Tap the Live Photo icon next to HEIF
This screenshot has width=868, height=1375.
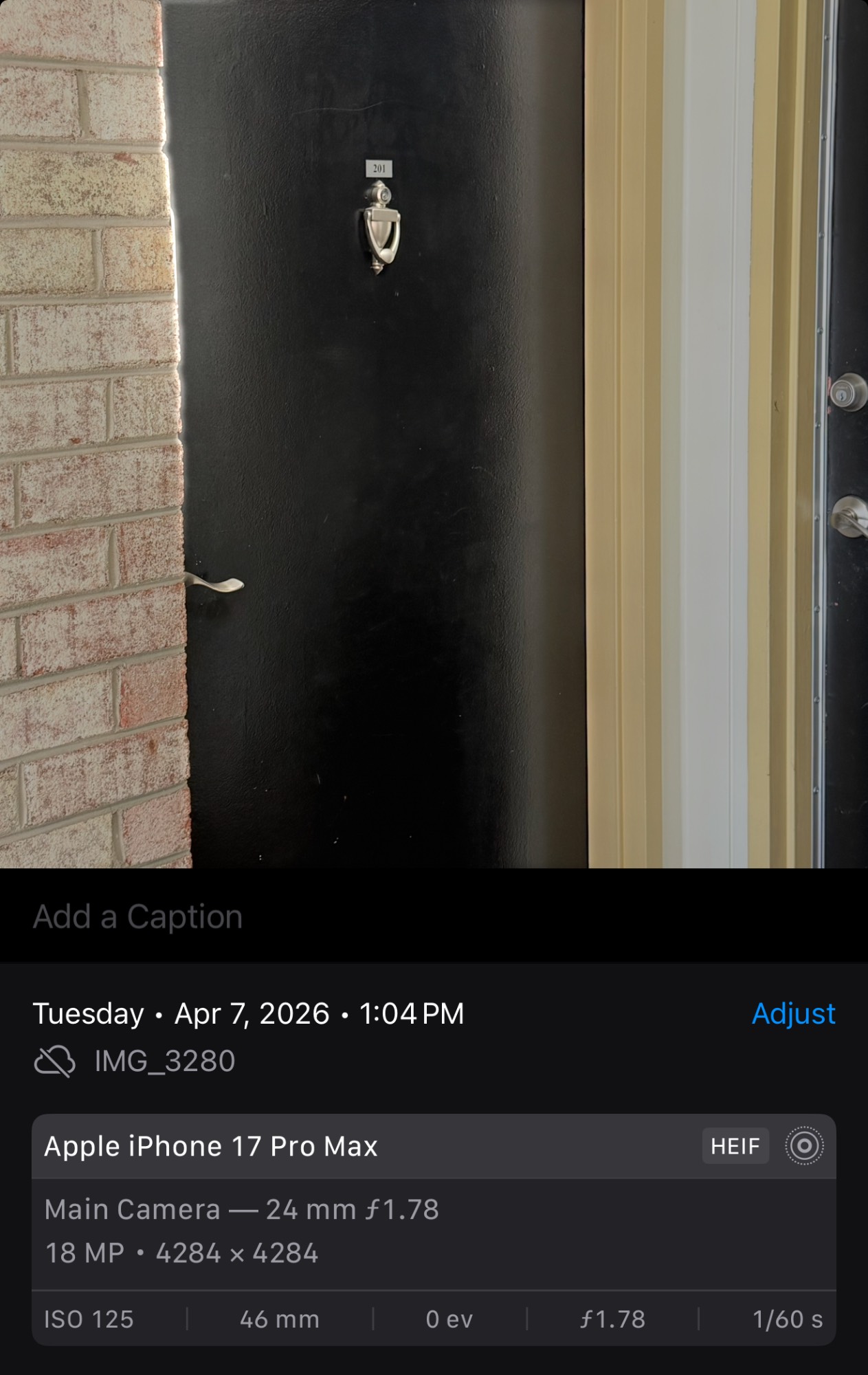(803, 1146)
